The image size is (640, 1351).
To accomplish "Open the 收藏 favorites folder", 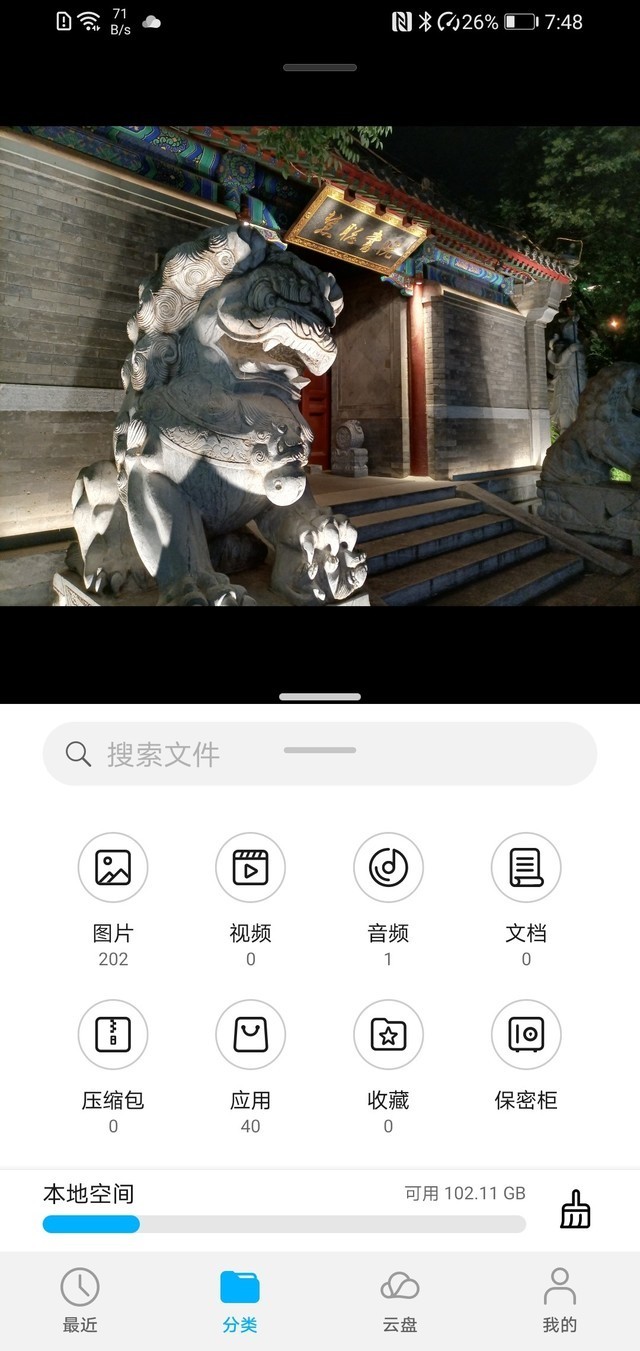I will point(388,1035).
